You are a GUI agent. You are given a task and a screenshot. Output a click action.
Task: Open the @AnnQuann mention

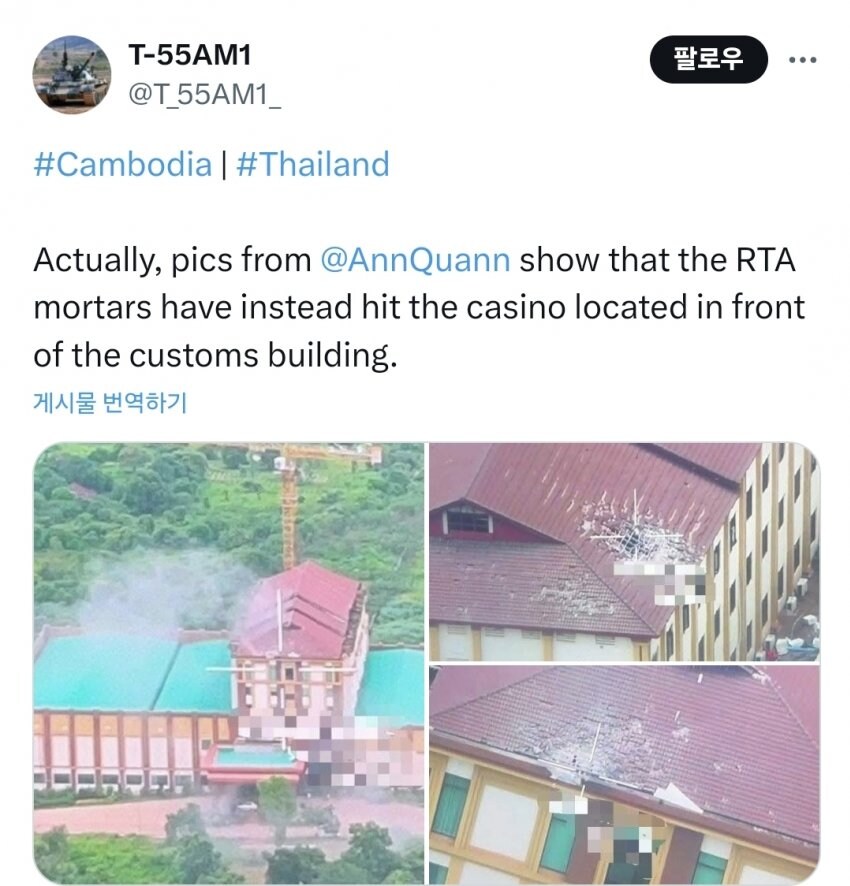point(415,259)
